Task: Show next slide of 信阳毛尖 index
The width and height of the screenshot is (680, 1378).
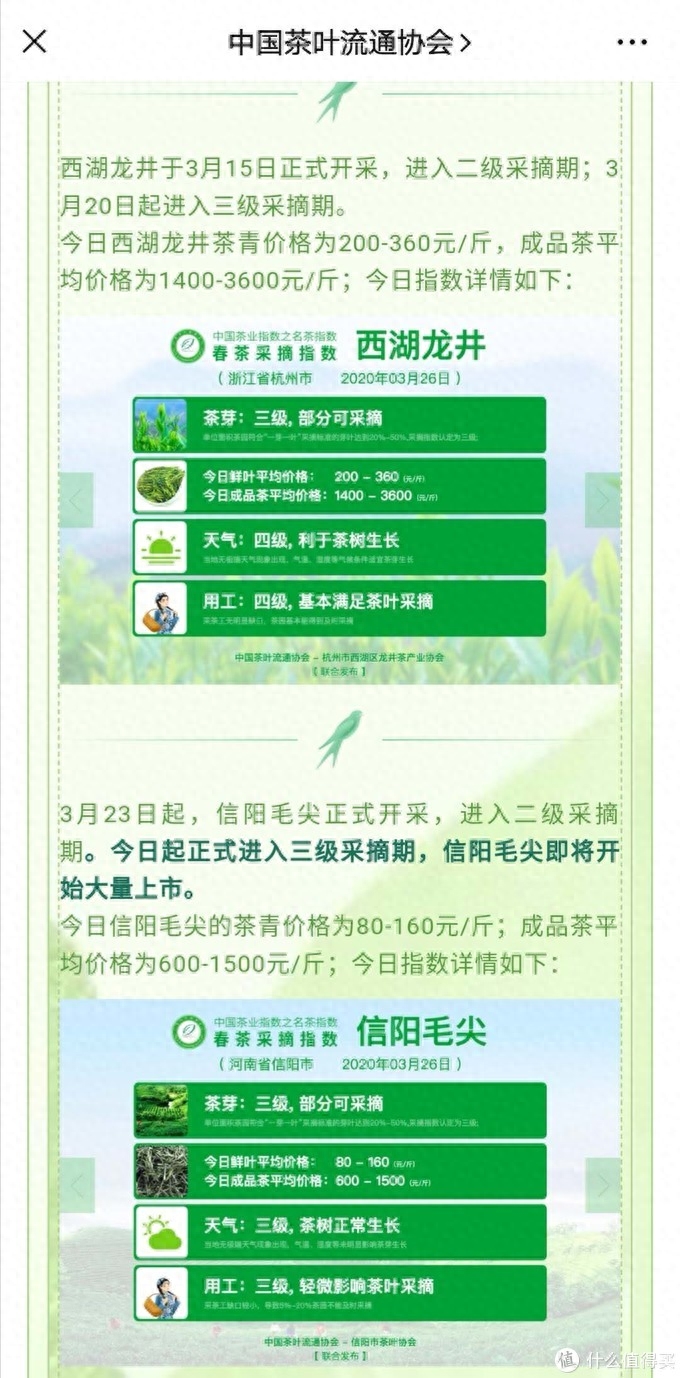Action: pyautogui.click(x=603, y=1185)
